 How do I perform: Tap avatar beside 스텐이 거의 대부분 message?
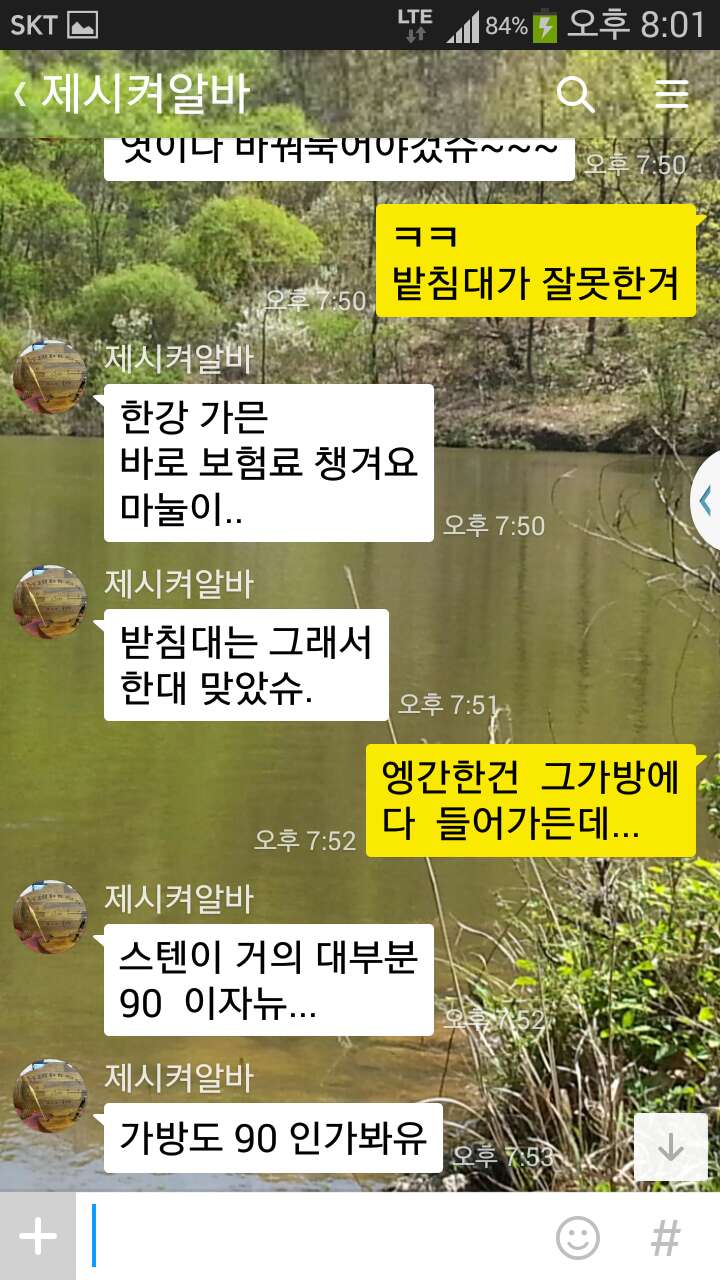[x=49, y=917]
